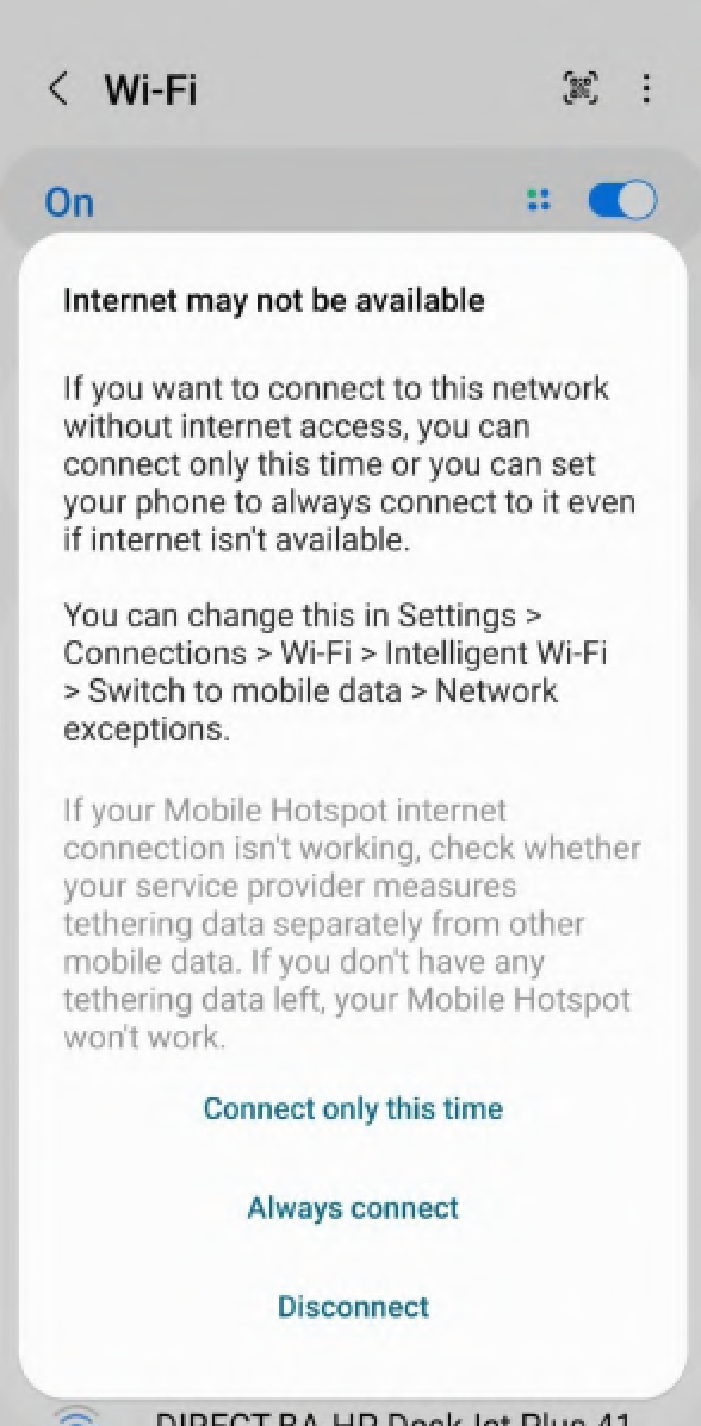This screenshot has height=1426, width=701.
Task: Select Connect only this time
Action: click(x=352, y=1108)
